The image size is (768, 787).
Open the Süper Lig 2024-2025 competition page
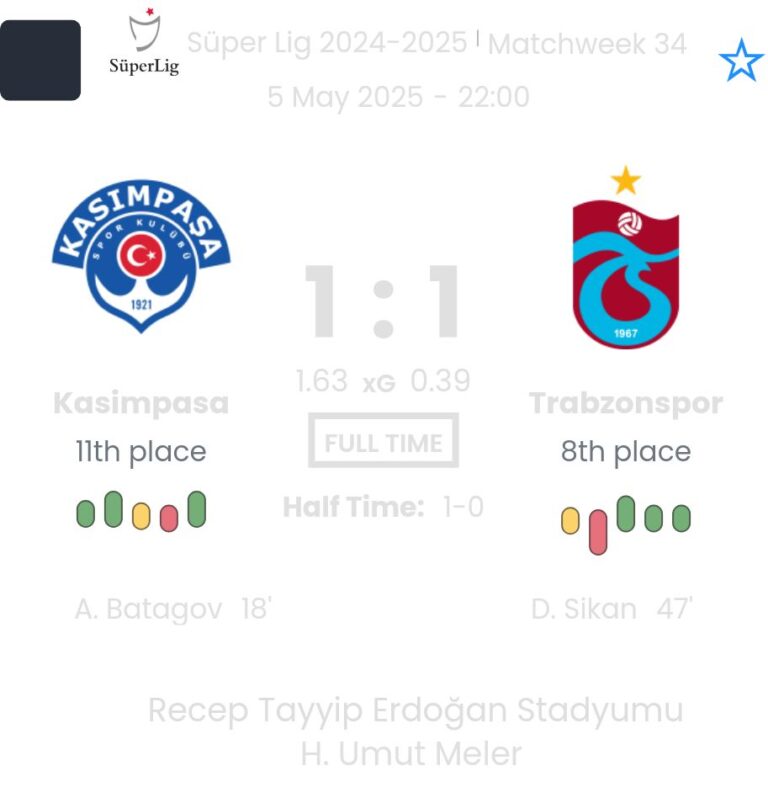coord(326,44)
